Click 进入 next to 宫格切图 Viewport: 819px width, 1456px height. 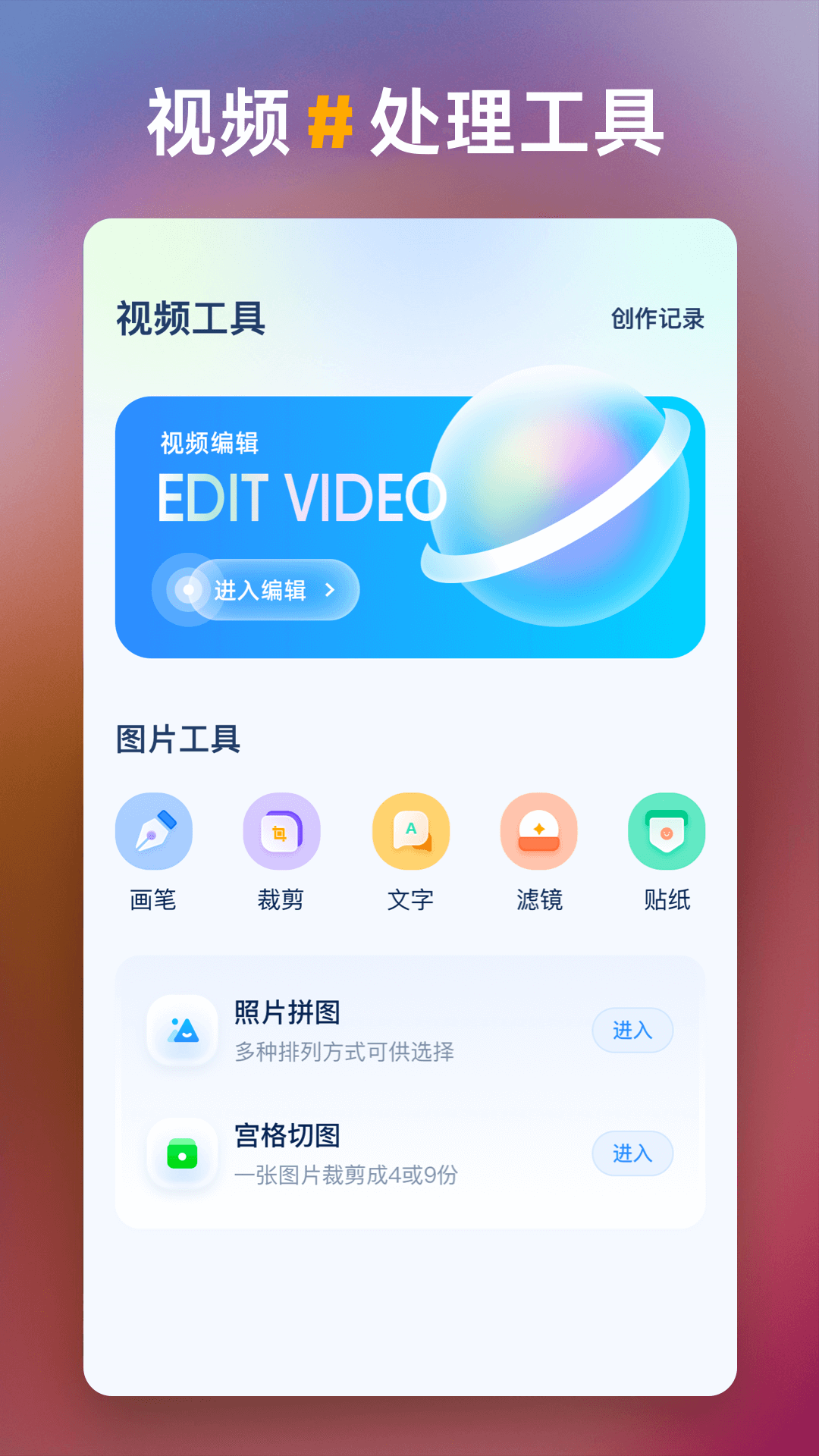point(632,1153)
